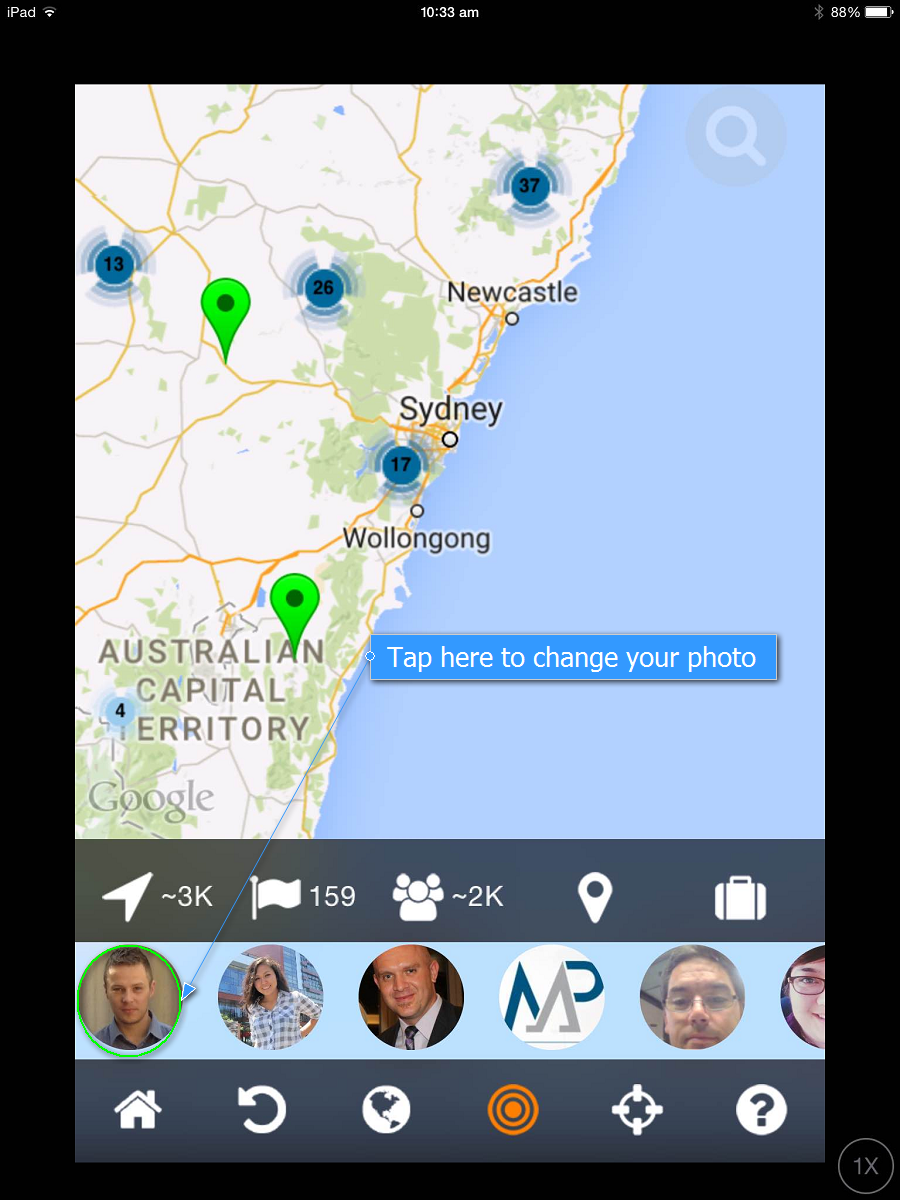
Task: Open help via the question mark
Action: (x=761, y=1110)
